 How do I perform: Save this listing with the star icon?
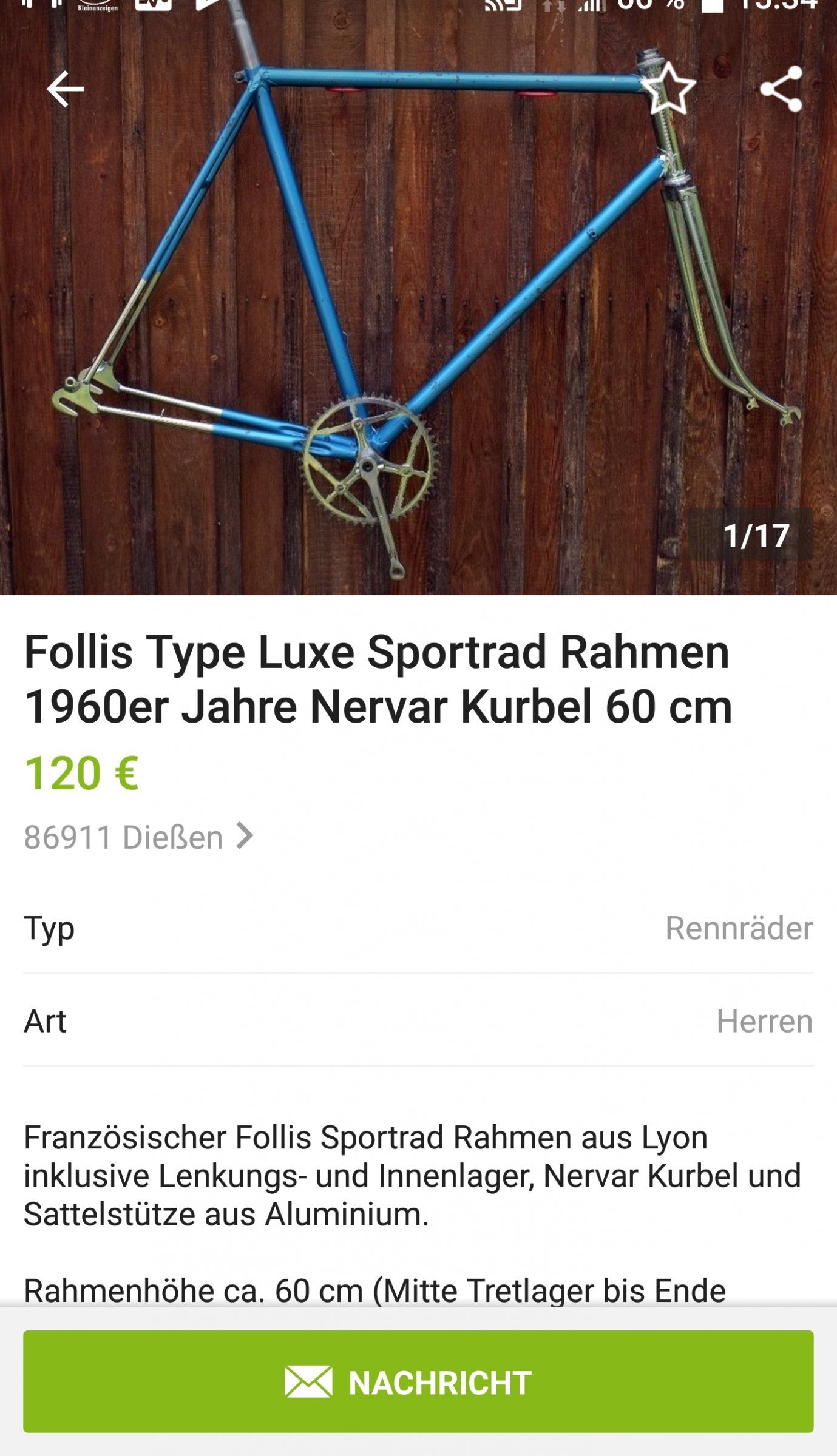[x=668, y=89]
